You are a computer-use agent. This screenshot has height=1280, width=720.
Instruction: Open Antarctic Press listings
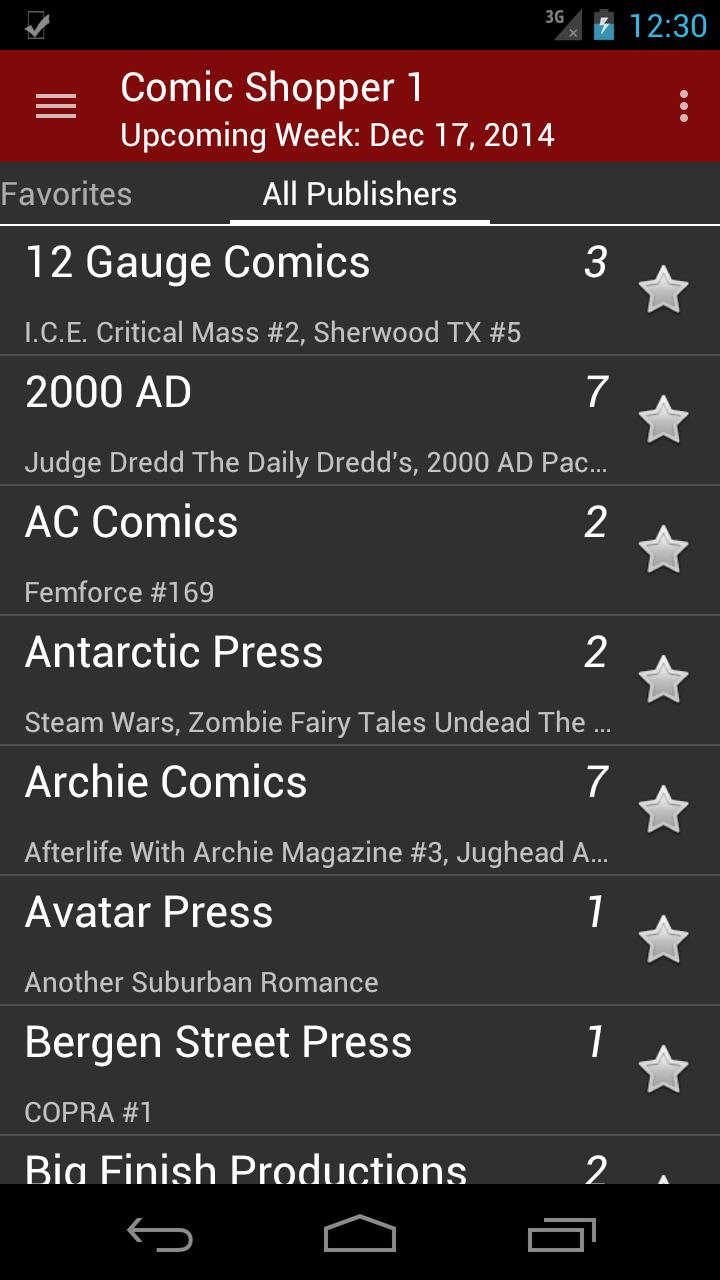(x=318, y=681)
